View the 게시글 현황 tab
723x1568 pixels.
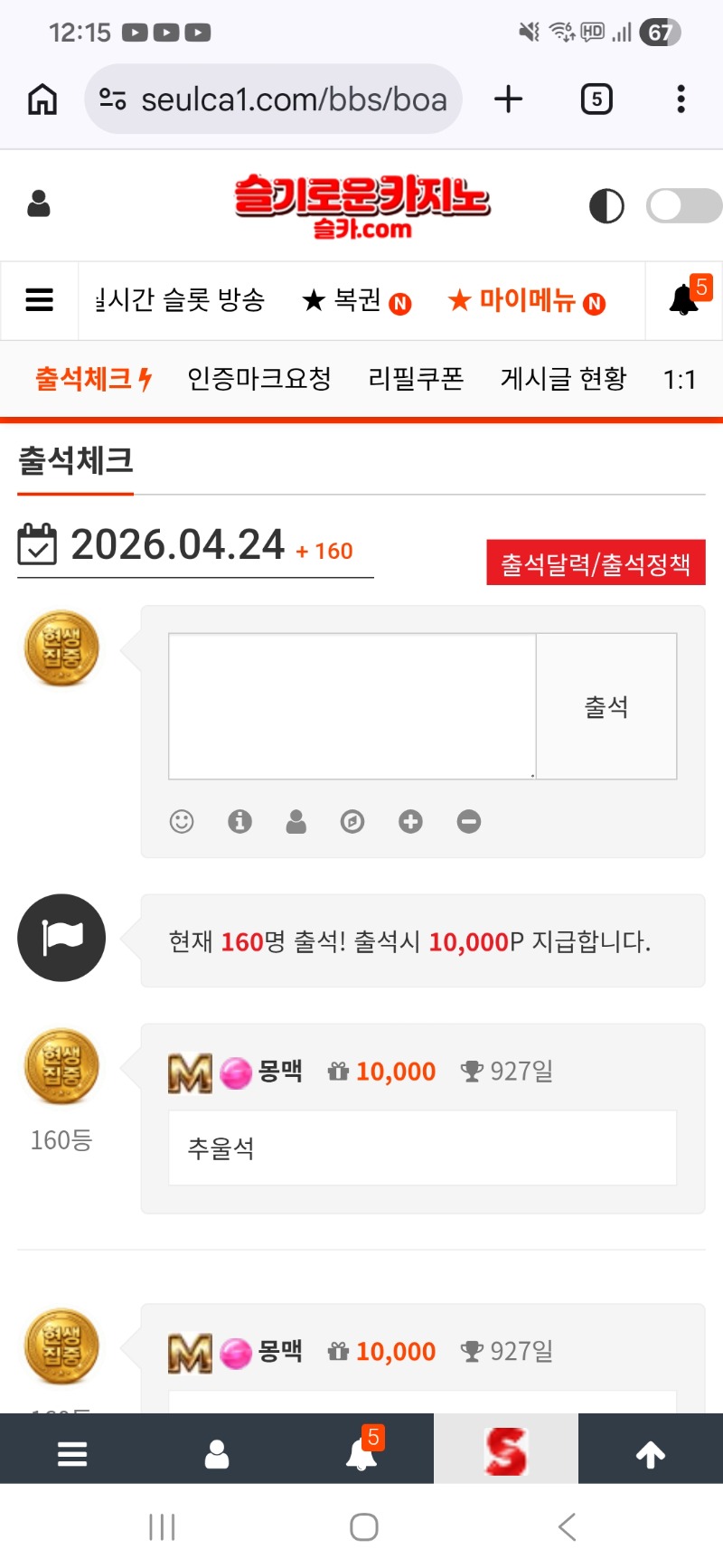point(563,379)
